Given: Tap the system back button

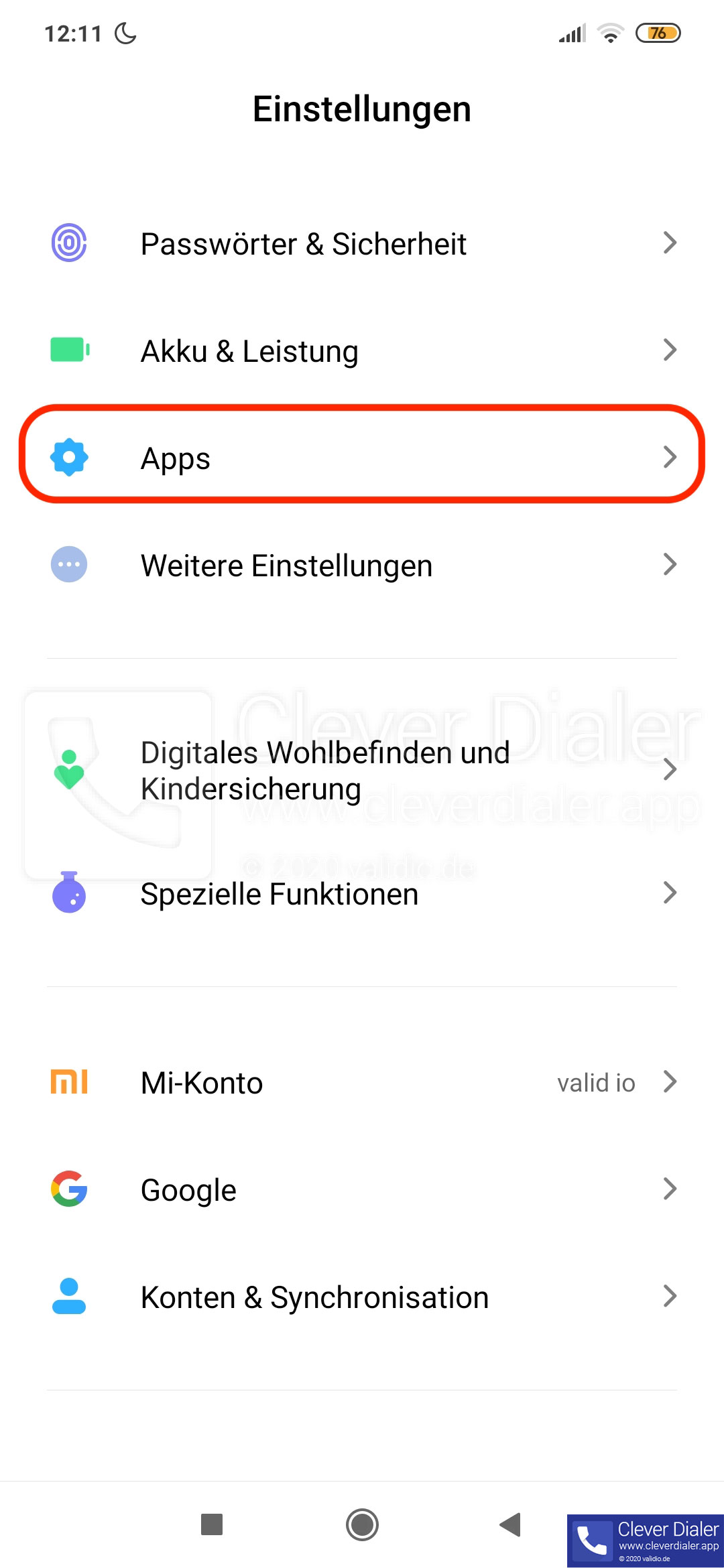Looking at the screenshot, I should (x=511, y=1524).
